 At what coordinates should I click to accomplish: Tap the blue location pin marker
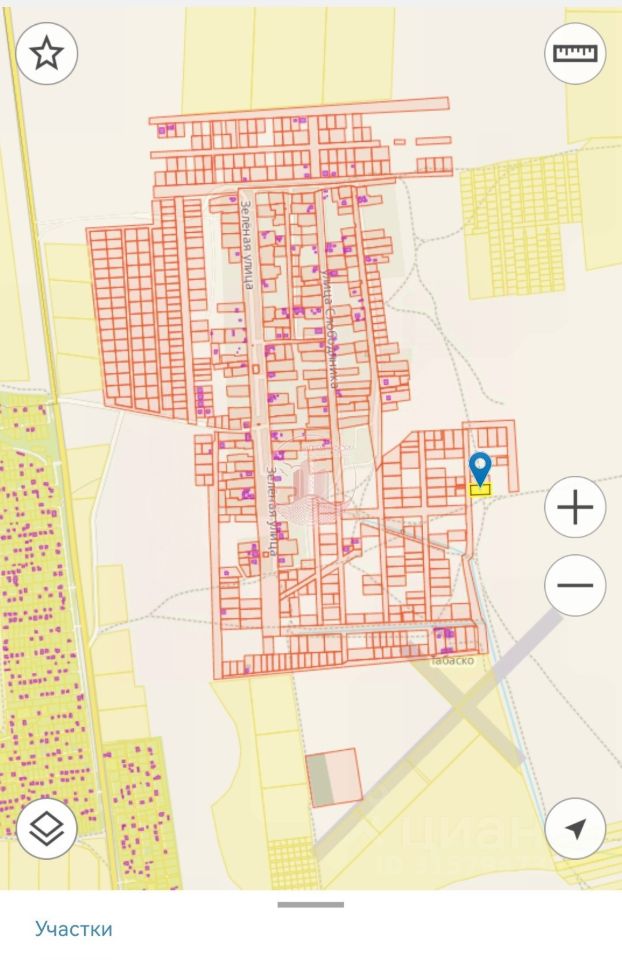(480, 468)
